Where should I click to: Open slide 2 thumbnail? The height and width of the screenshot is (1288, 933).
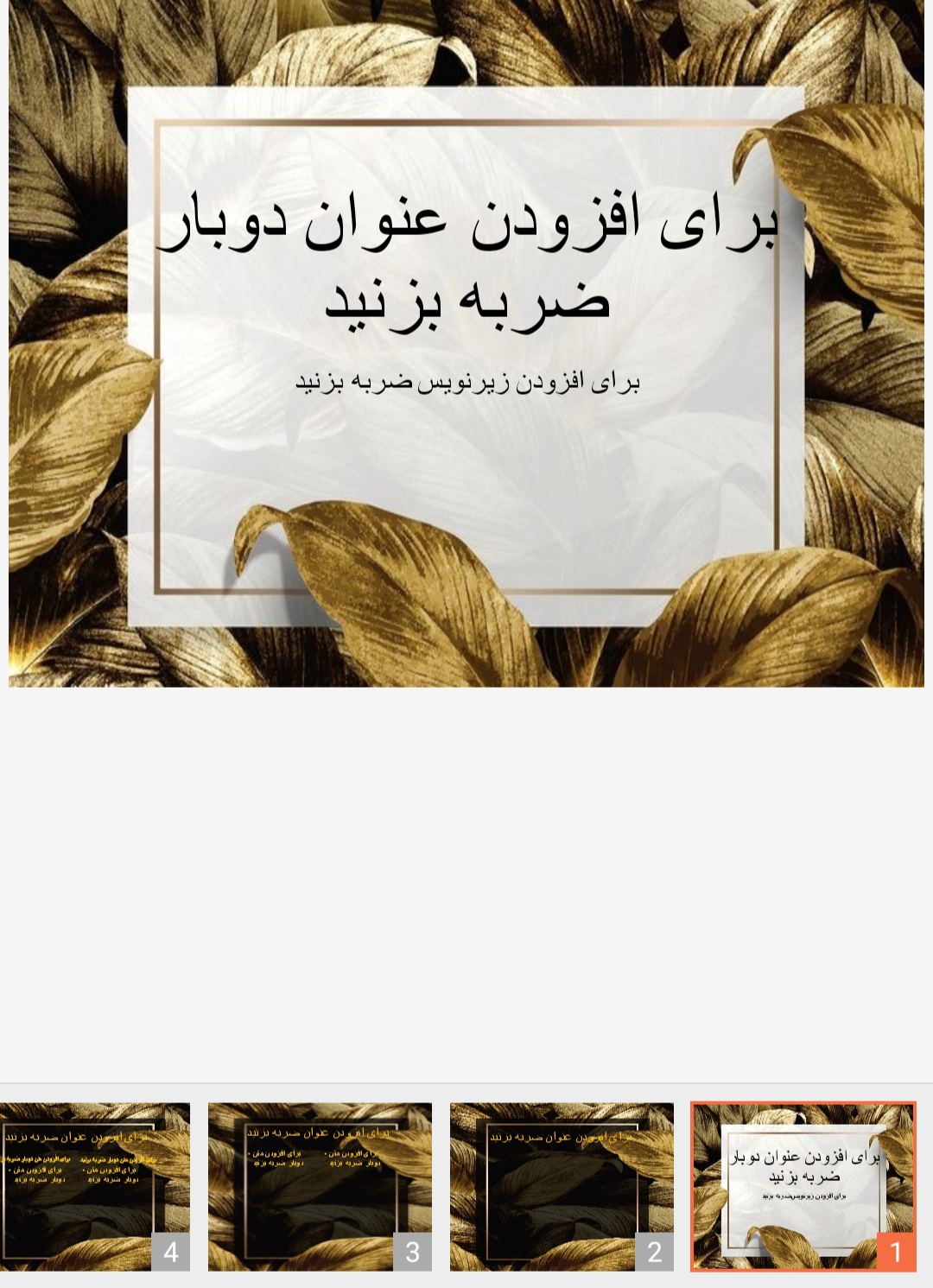(x=562, y=1186)
